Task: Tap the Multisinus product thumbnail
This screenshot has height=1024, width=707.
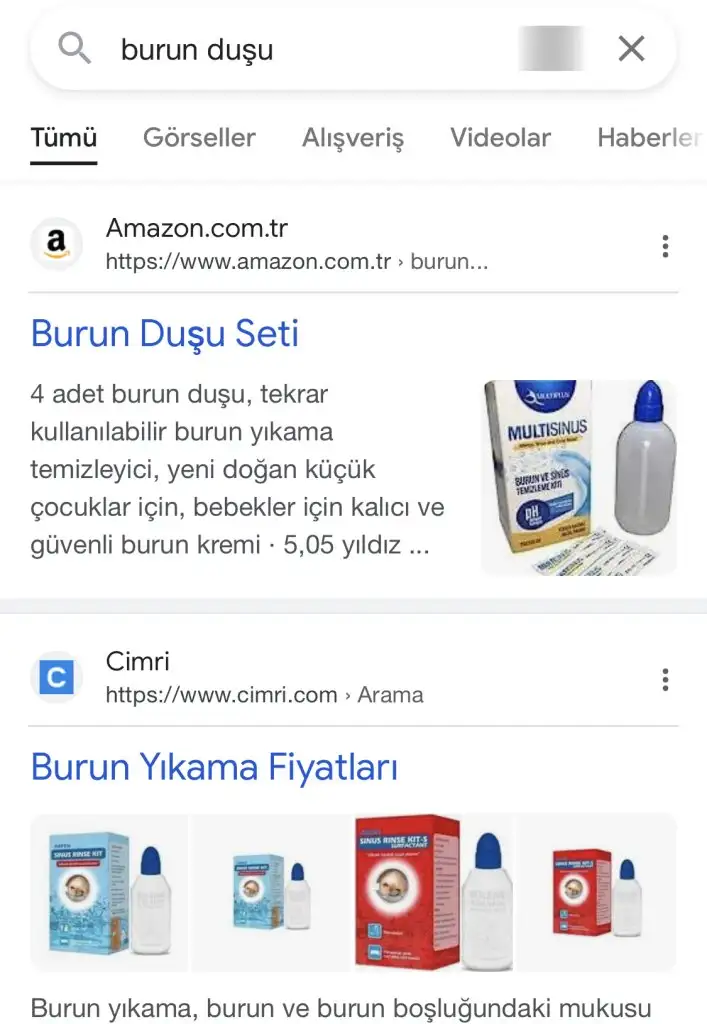Action: pyautogui.click(x=578, y=477)
